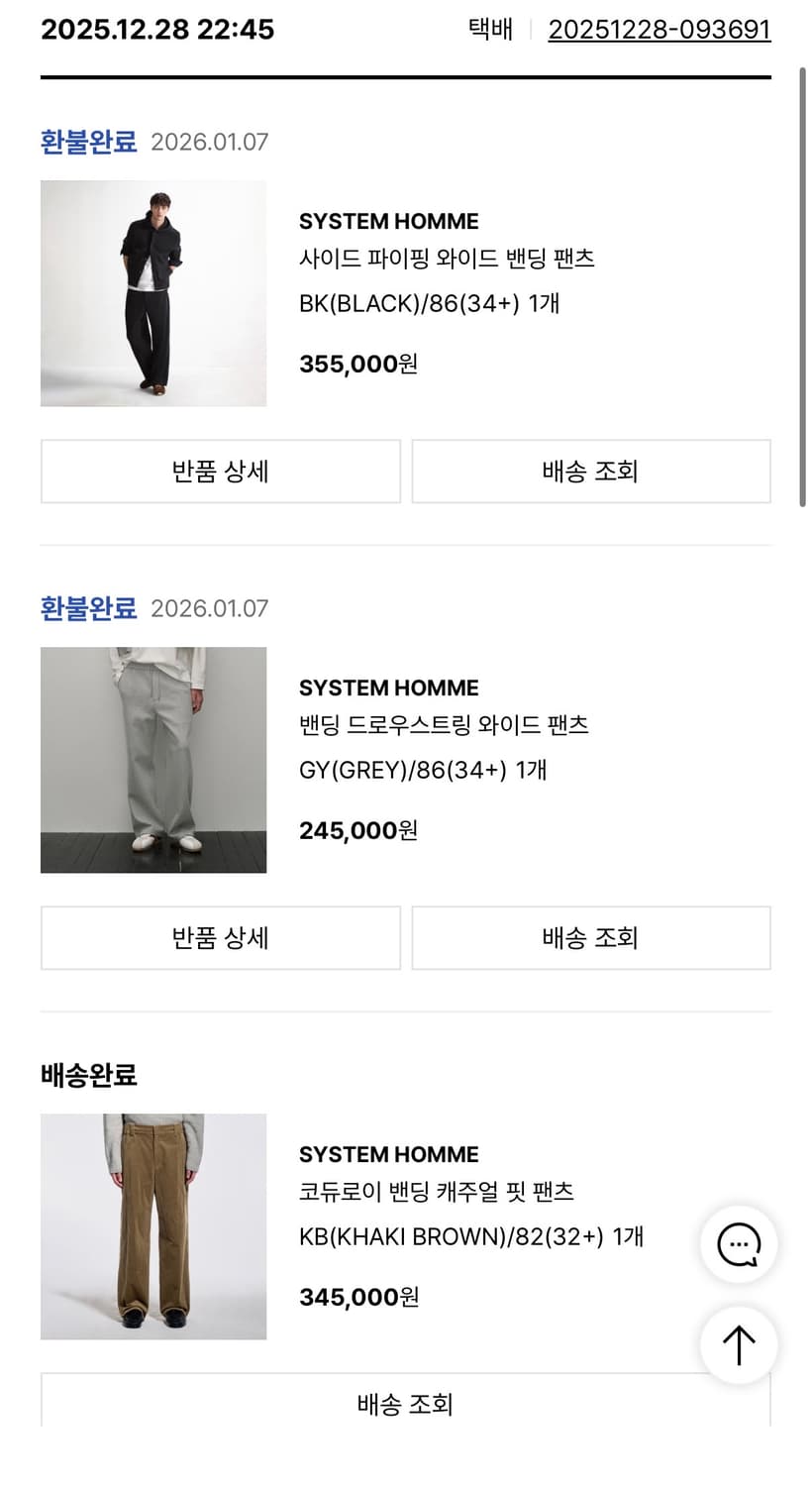Screen dimensions: 812x1486
Task: Open the khaki corduroy pants thumbnail
Action: (x=152, y=1226)
